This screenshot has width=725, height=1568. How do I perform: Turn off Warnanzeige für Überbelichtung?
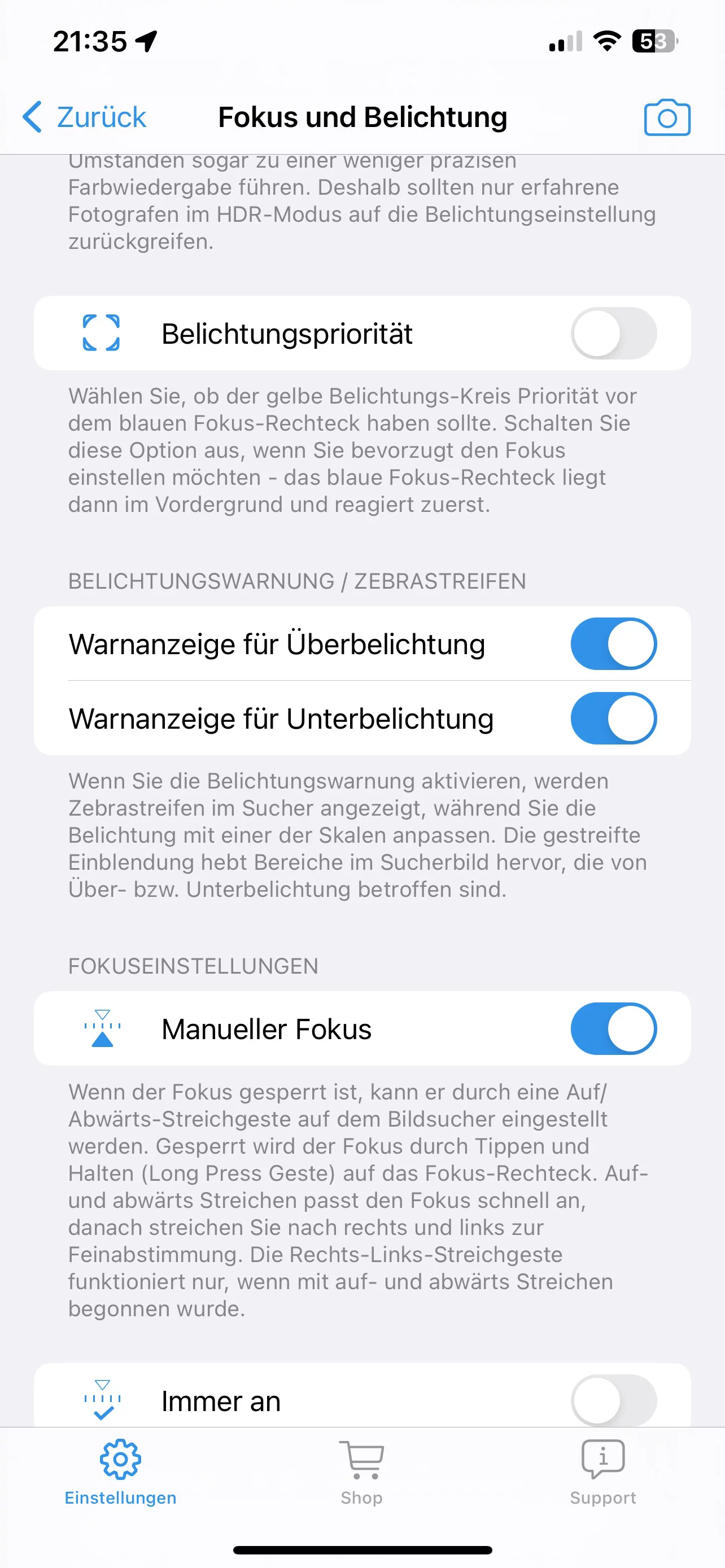click(x=613, y=643)
